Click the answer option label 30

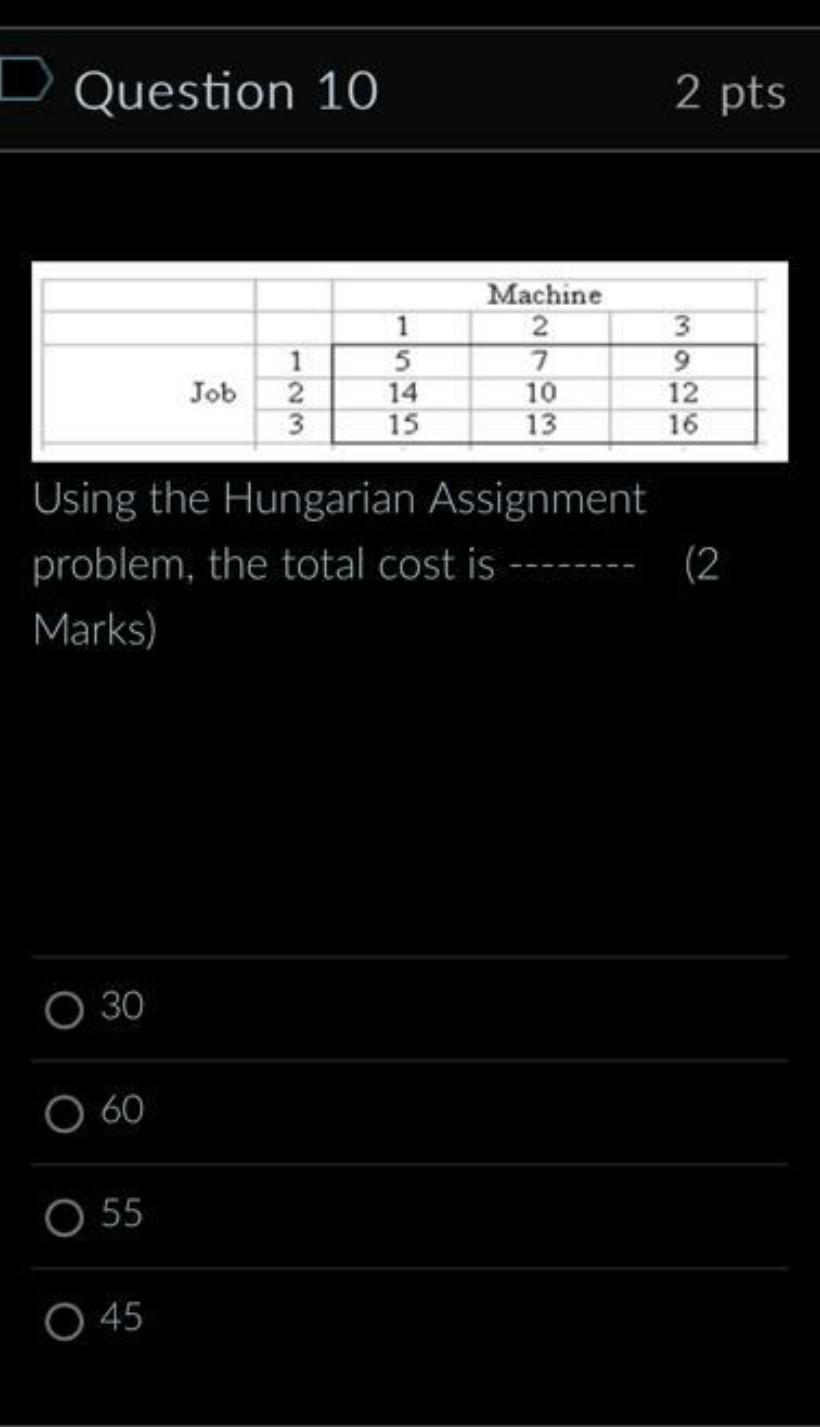[121, 1007]
